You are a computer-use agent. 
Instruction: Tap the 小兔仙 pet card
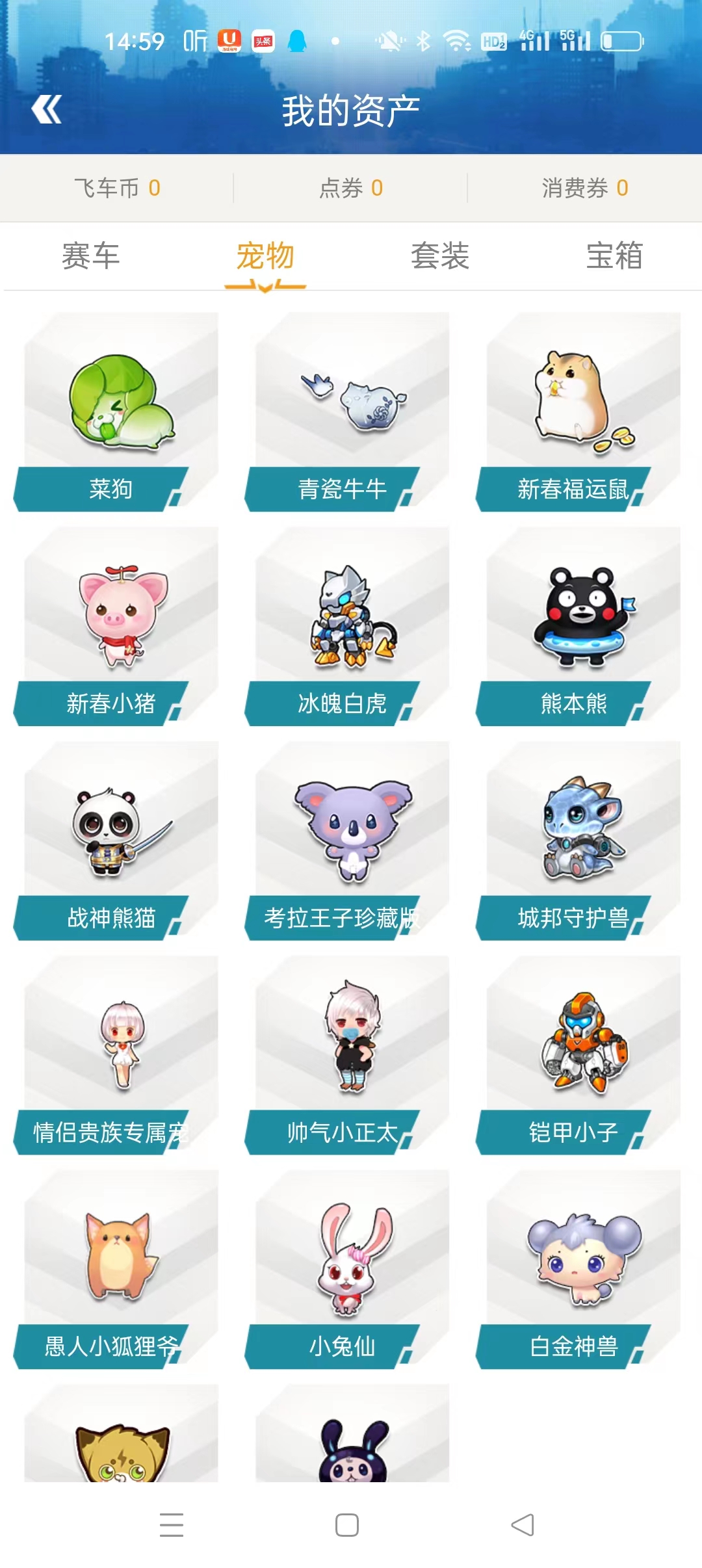[348, 1270]
